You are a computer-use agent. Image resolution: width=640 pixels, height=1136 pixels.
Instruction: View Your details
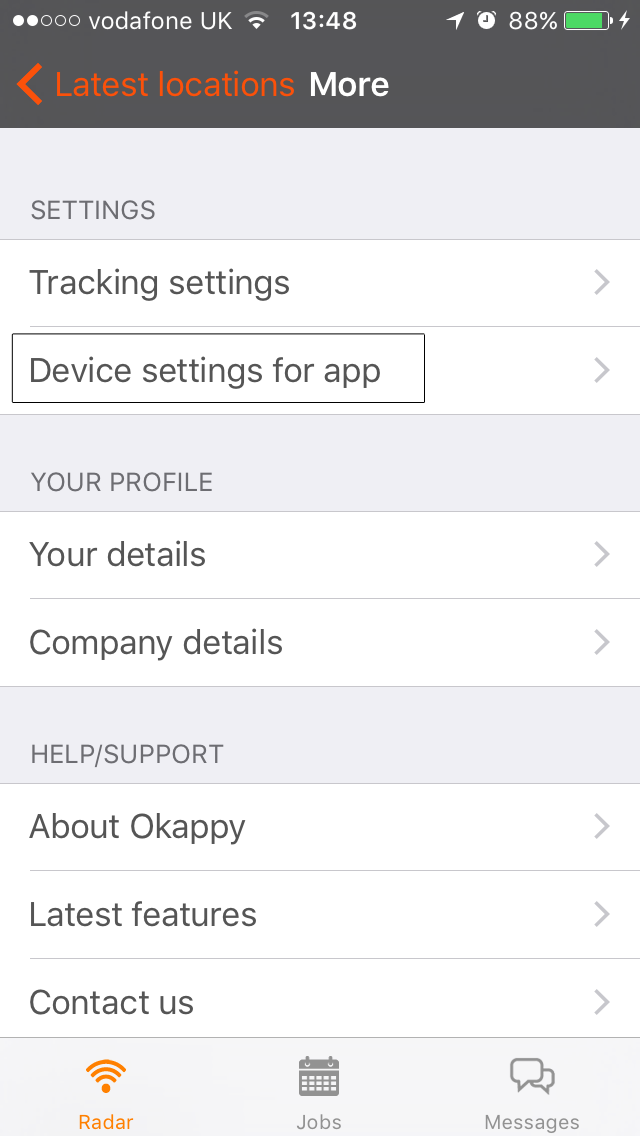coord(320,555)
